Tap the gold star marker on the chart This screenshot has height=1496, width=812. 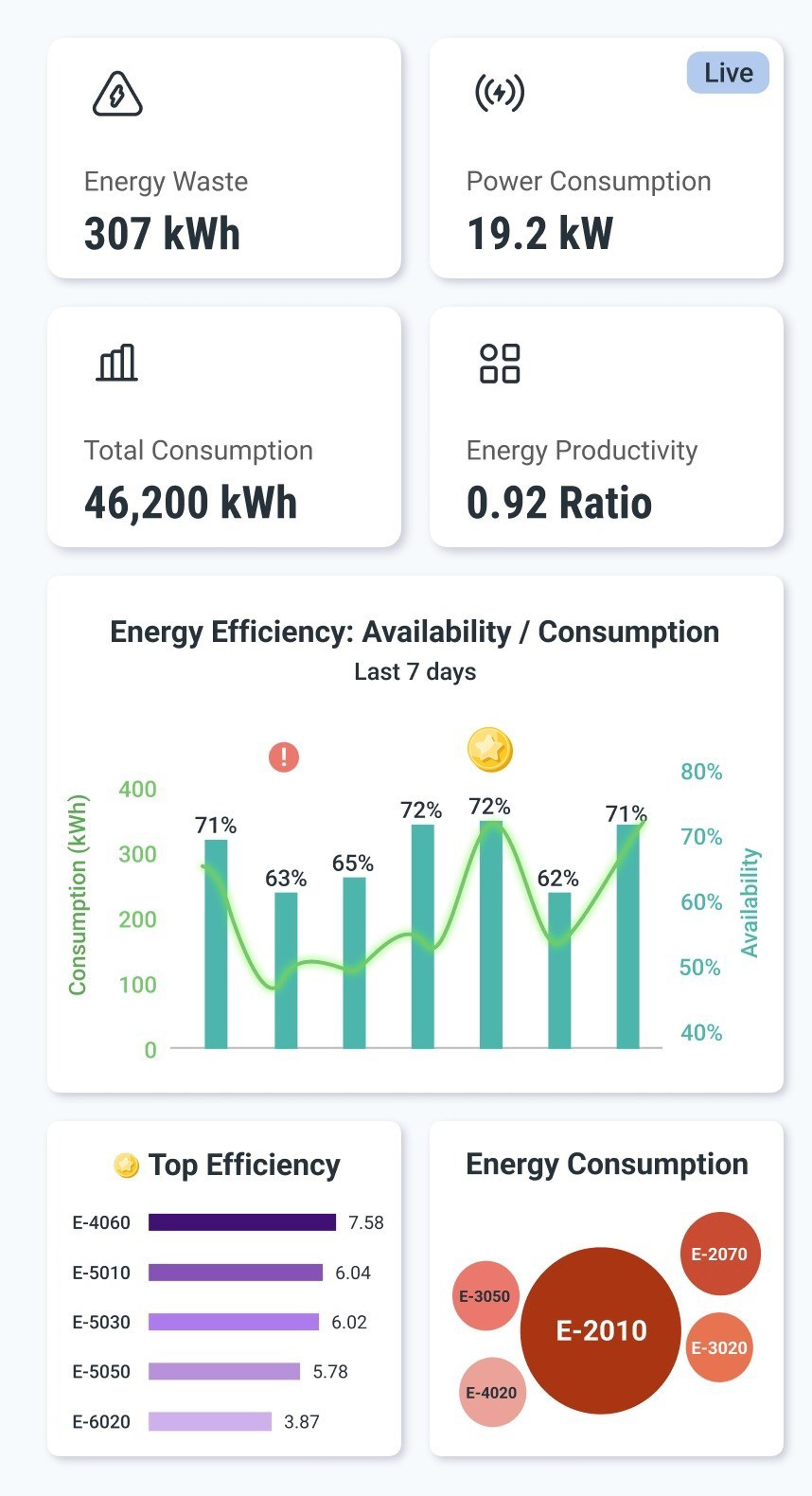[490, 749]
